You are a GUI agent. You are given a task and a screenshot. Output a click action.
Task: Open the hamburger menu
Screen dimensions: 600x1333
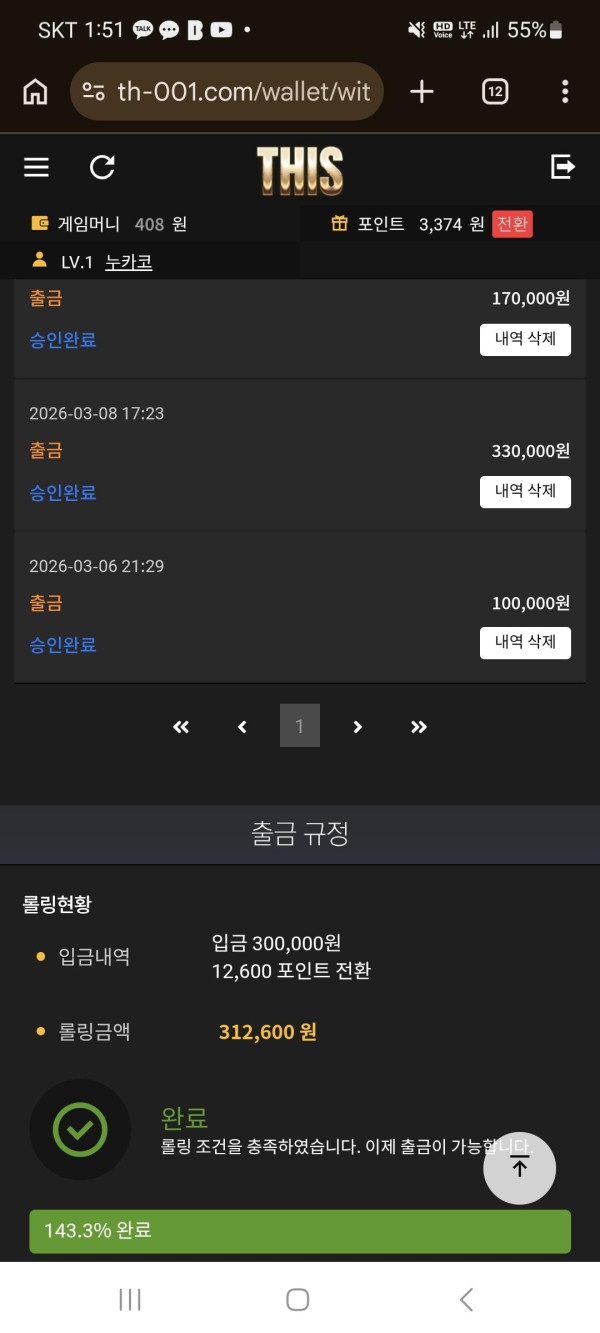(x=36, y=167)
